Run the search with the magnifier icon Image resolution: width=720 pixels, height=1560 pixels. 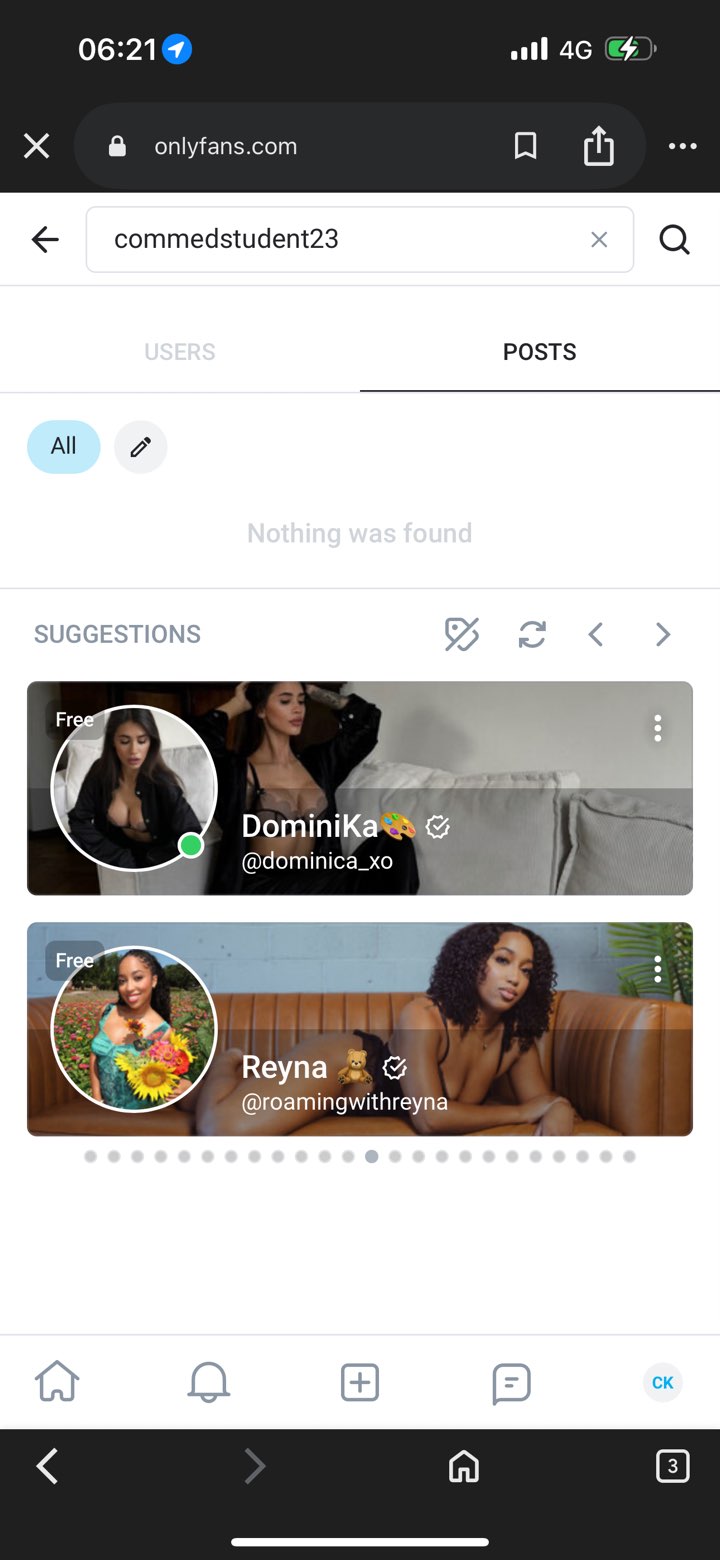point(675,240)
